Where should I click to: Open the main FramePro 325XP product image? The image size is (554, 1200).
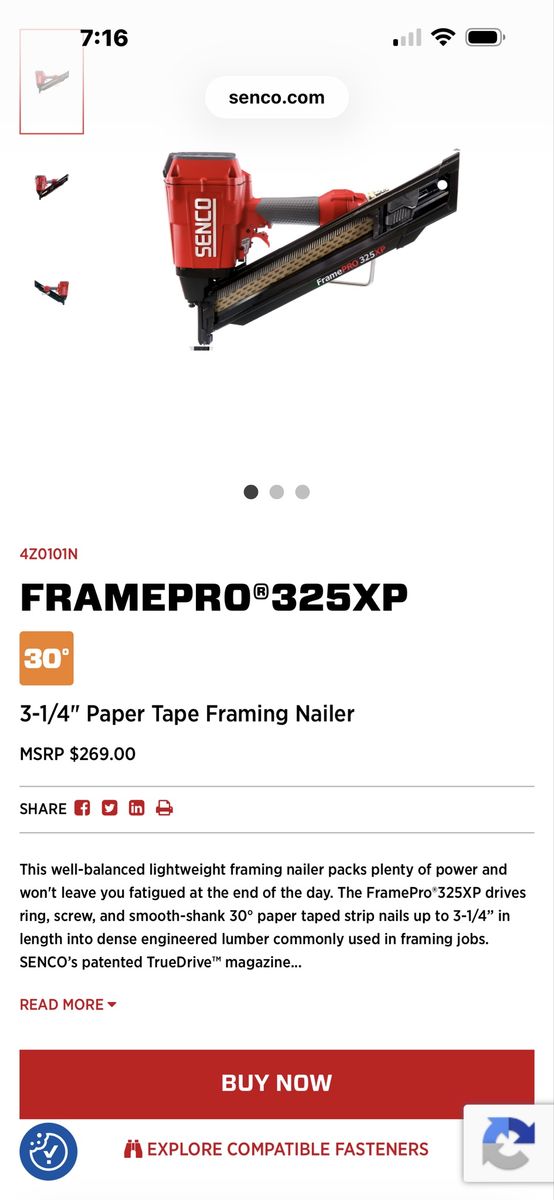pos(312,248)
